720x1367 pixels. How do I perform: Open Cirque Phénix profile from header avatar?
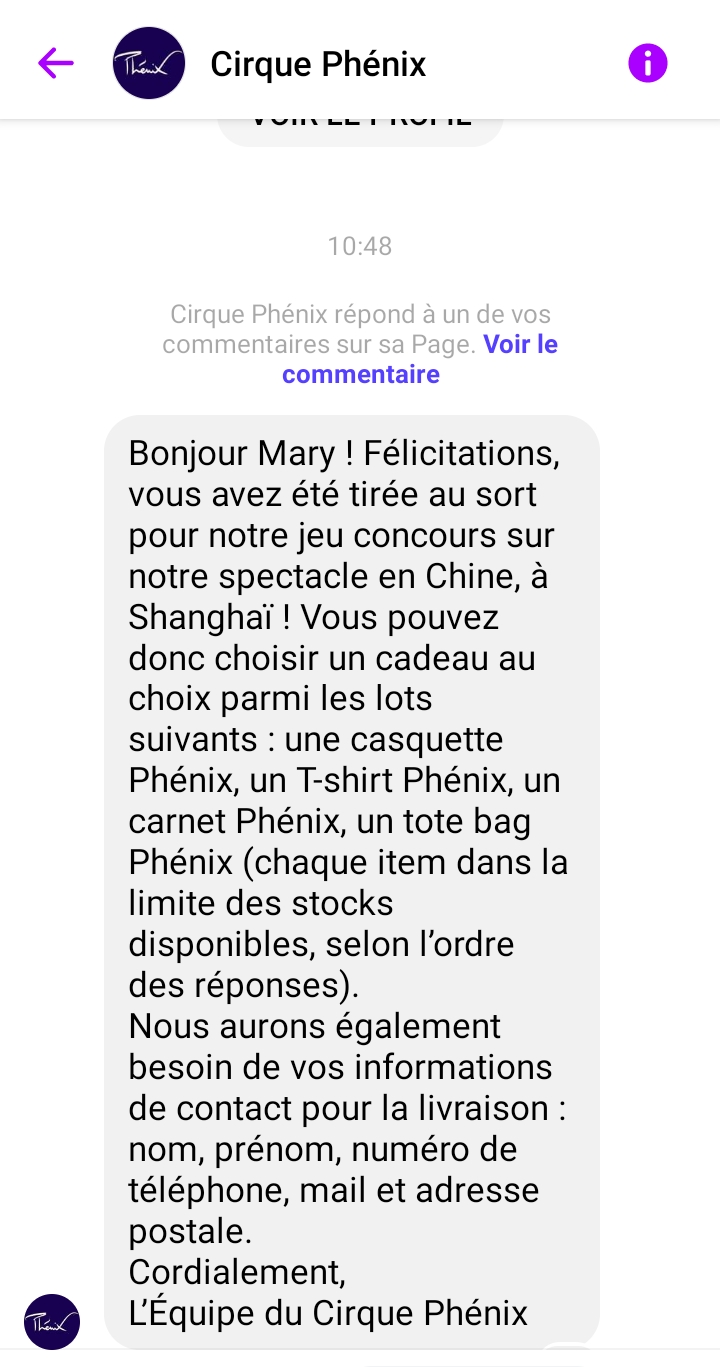(149, 64)
